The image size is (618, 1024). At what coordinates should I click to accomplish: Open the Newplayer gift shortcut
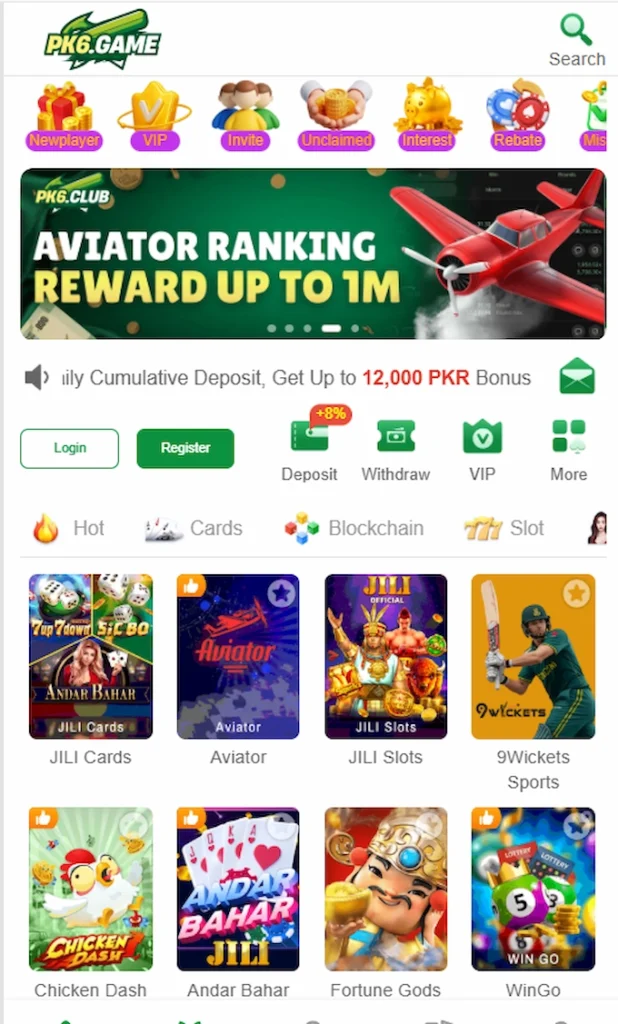[x=64, y=116]
